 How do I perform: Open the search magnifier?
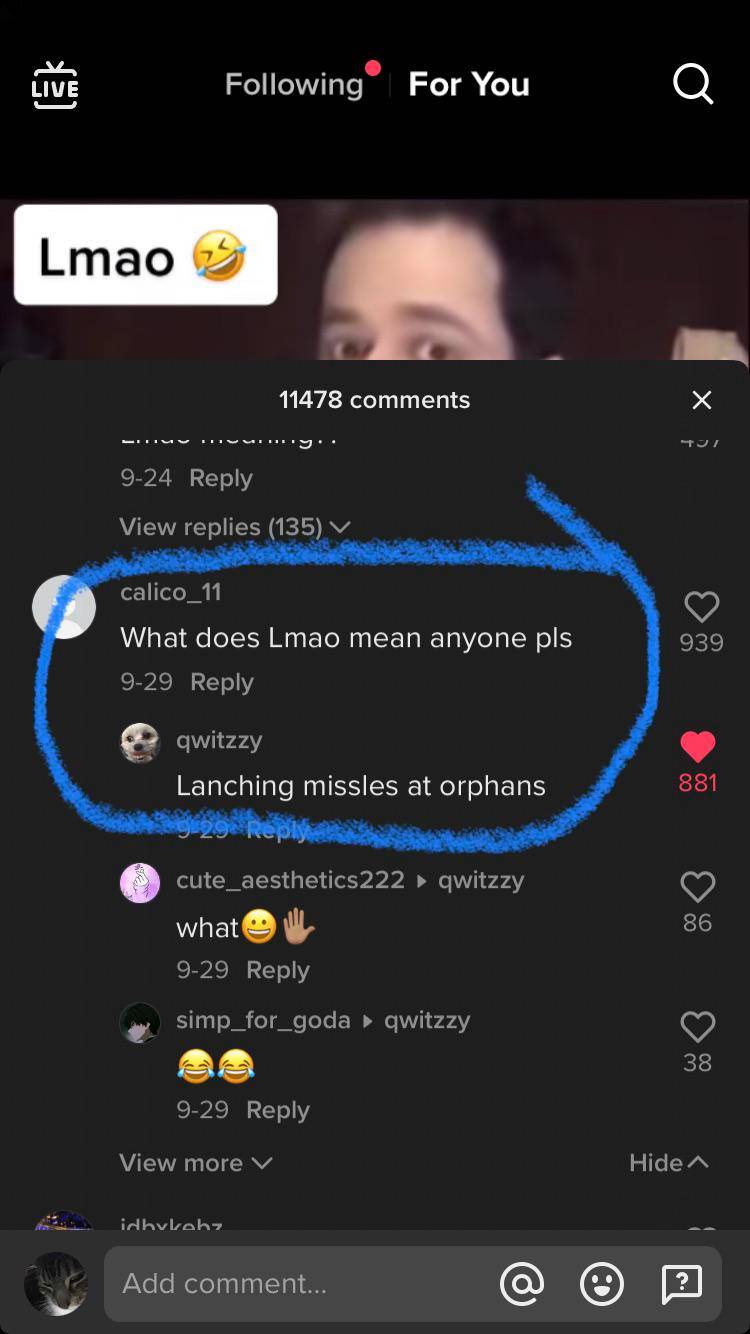pyautogui.click(x=692, y=85)
